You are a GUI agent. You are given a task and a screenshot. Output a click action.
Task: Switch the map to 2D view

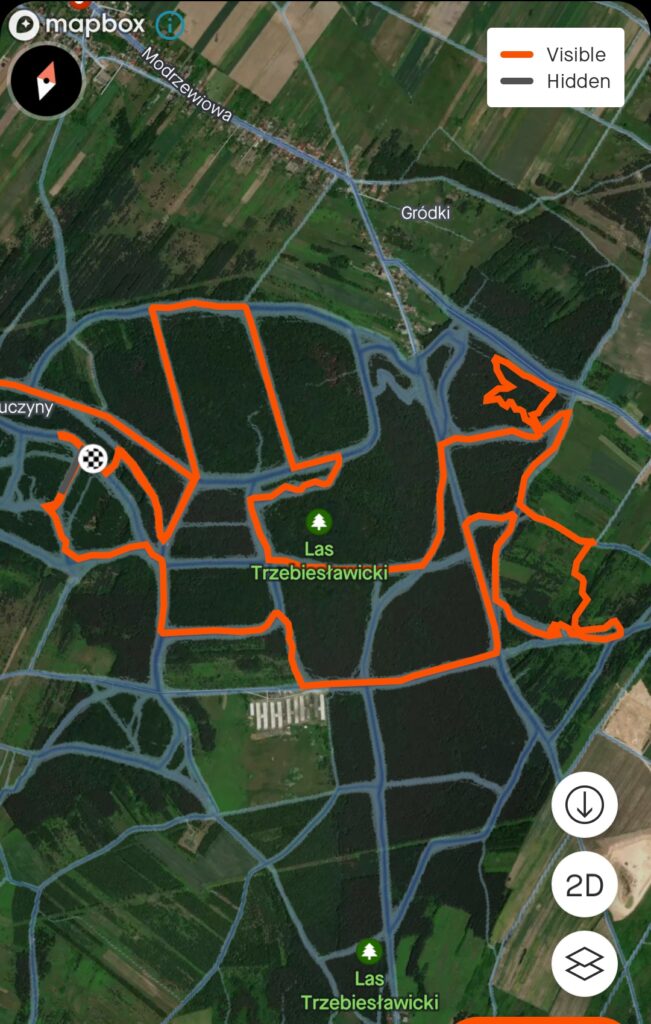(584, 885)
